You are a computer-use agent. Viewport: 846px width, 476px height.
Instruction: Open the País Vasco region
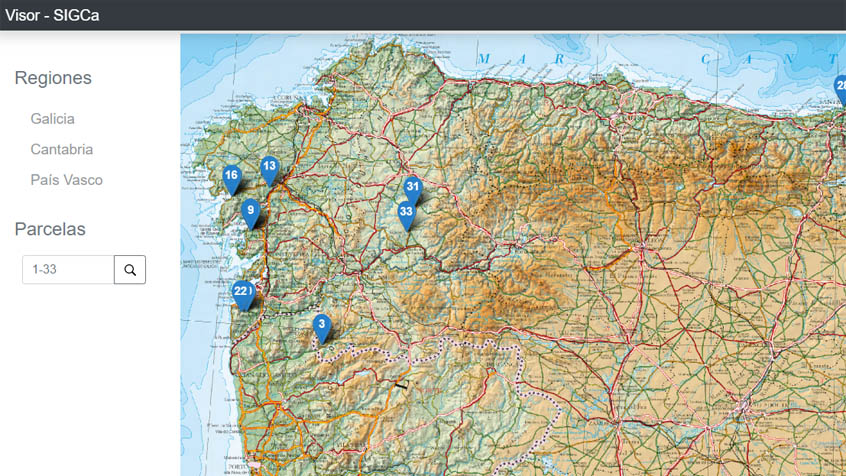coord(67,180)
